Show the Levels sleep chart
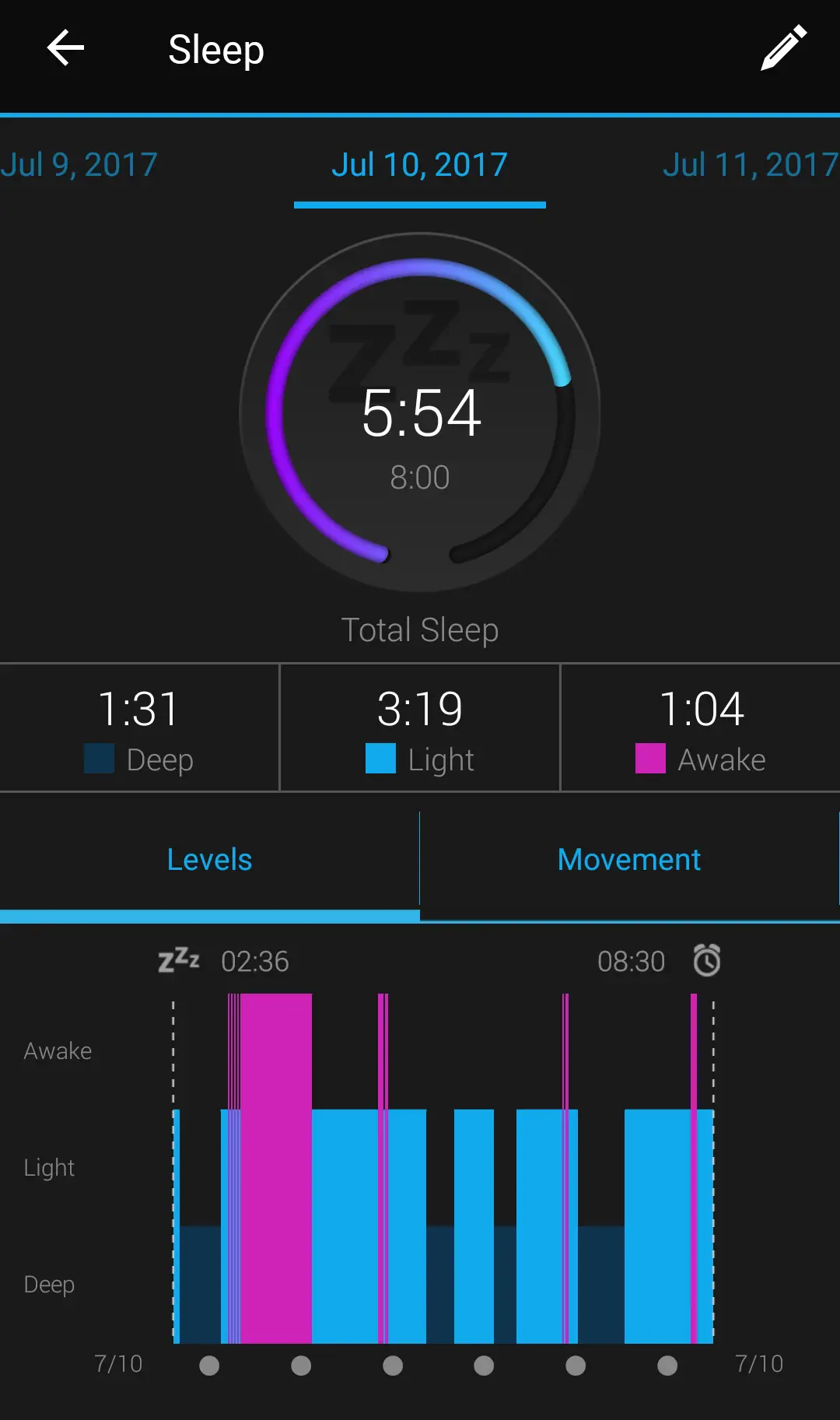Viewport: 840px width, 1420px height. coord(209,860)
